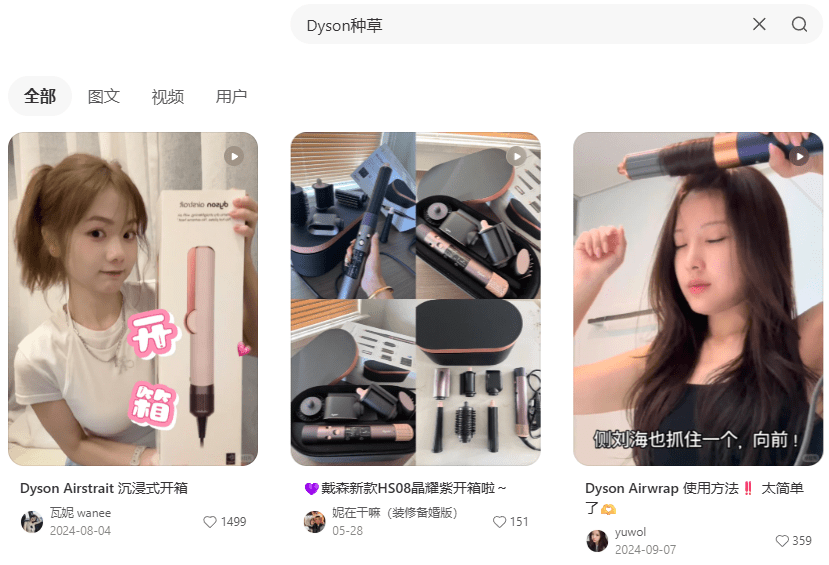Open 瓦妮 wanee's profile

(x=32, y=522)
